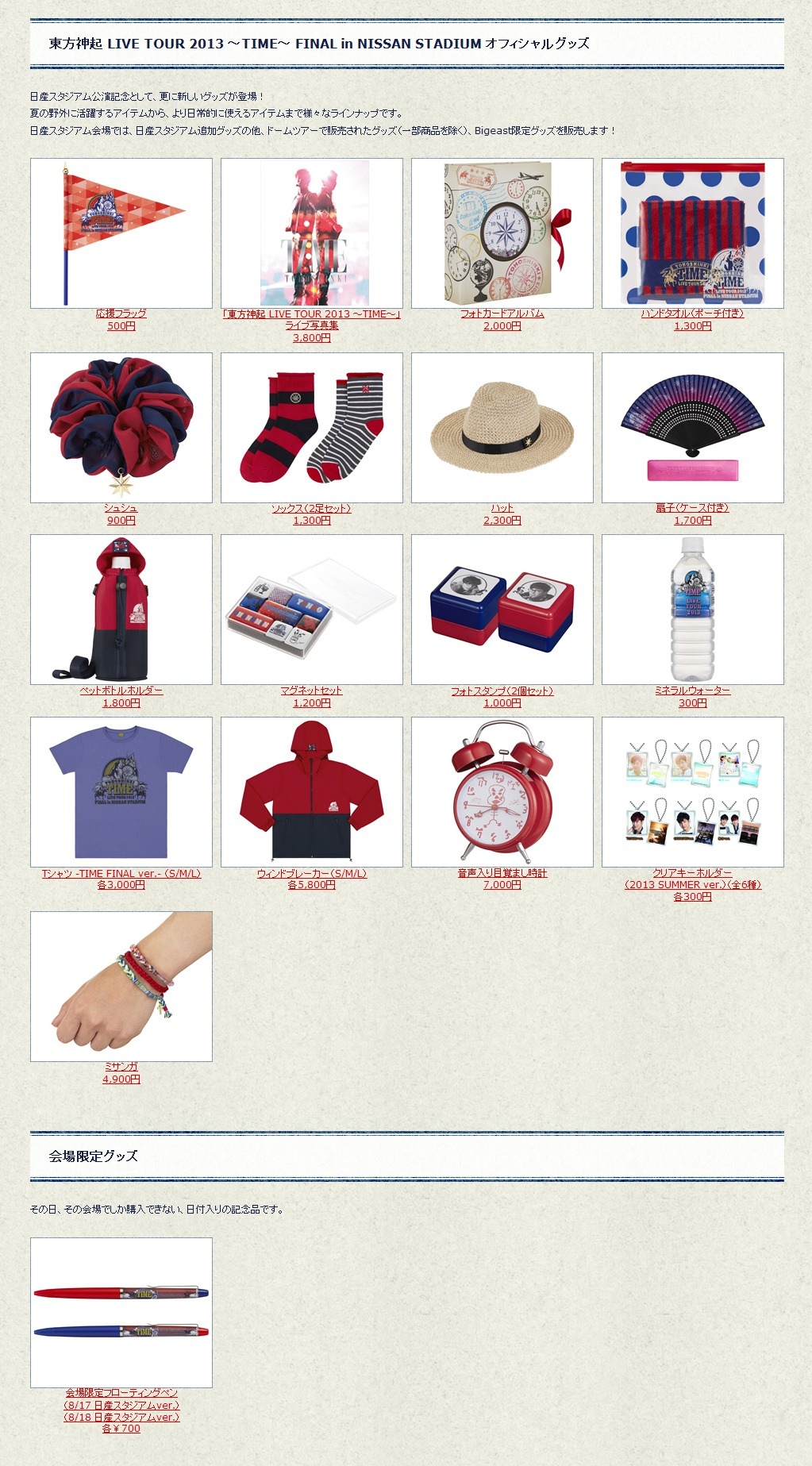Screen dimensions: 812x1466
Task: Open the 扇子(ケース付き) link
Action: (x=692, y=508)
